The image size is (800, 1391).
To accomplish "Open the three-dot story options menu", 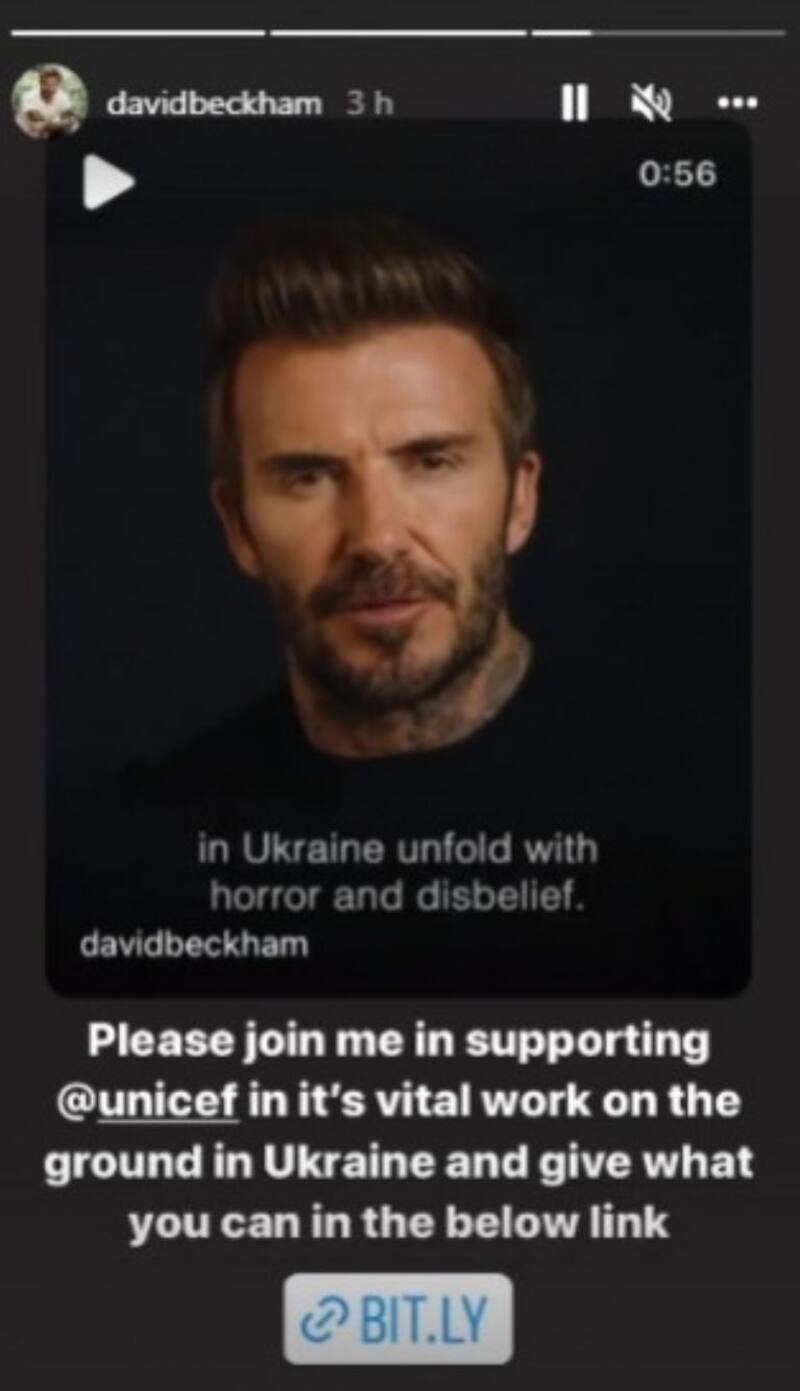I will [738, 103].
